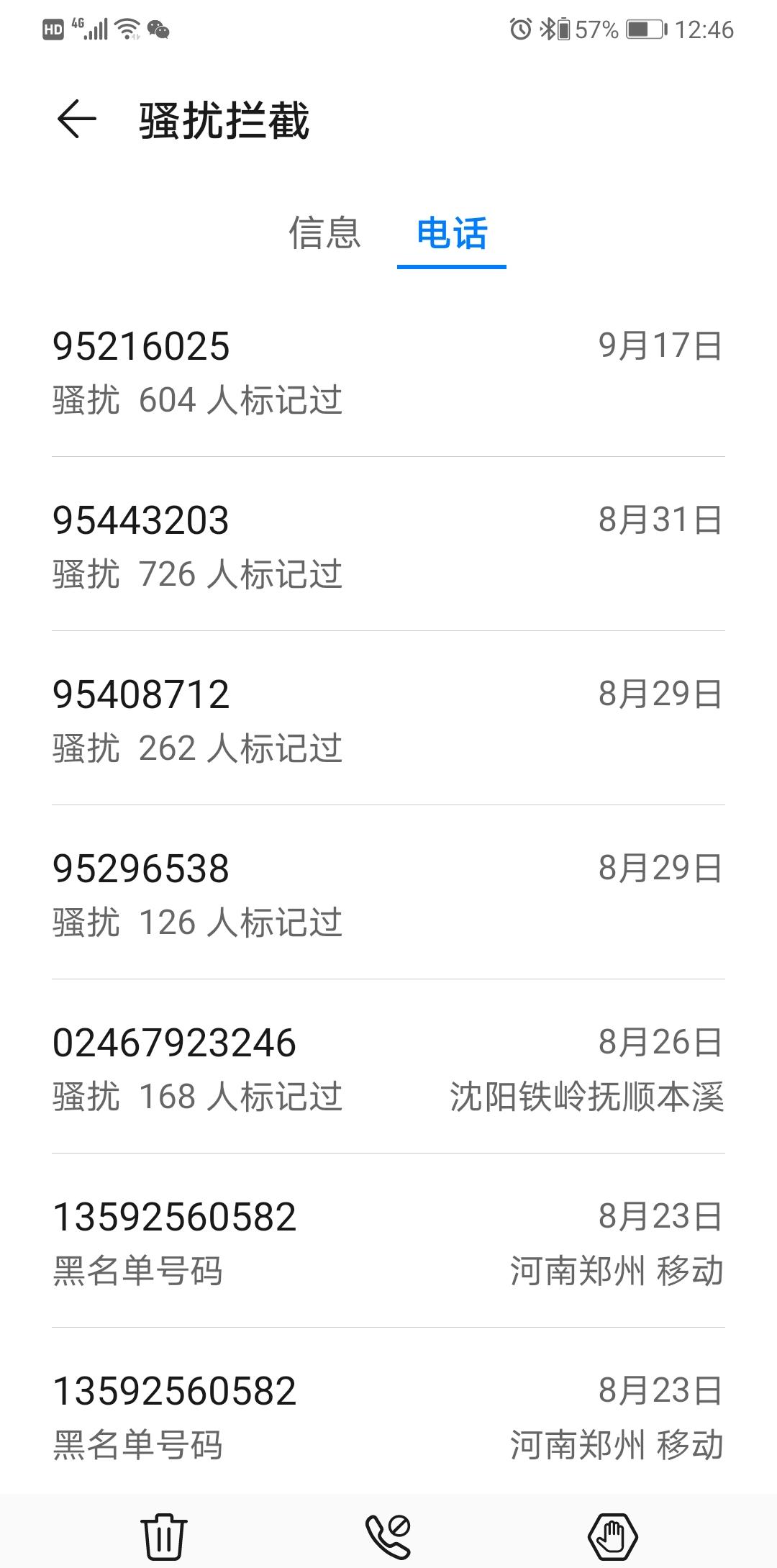Switch to the 信息 tab
This screenshot has width=777, height=1568.
pos(324,233)
